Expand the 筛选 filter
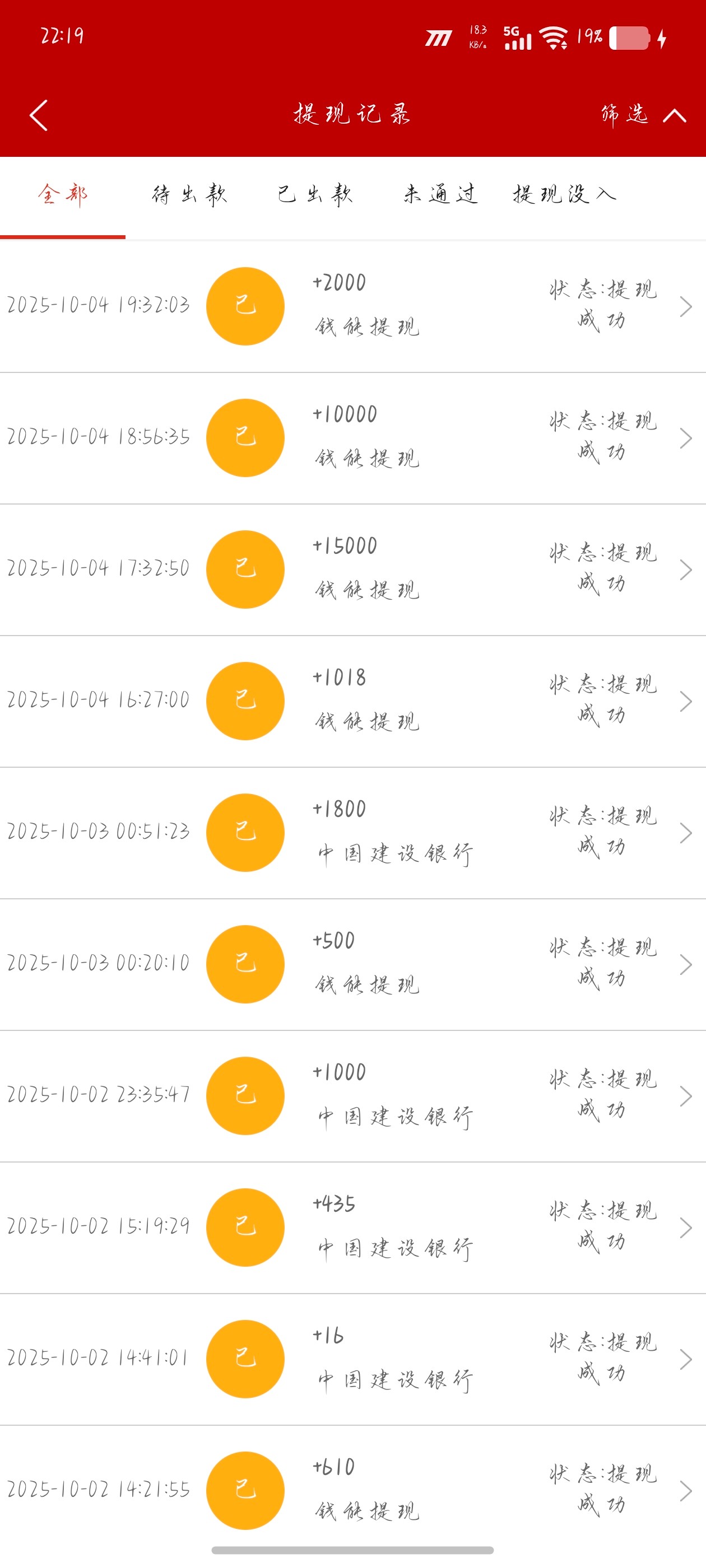The image size is (706, 1568). coord(642,115)
